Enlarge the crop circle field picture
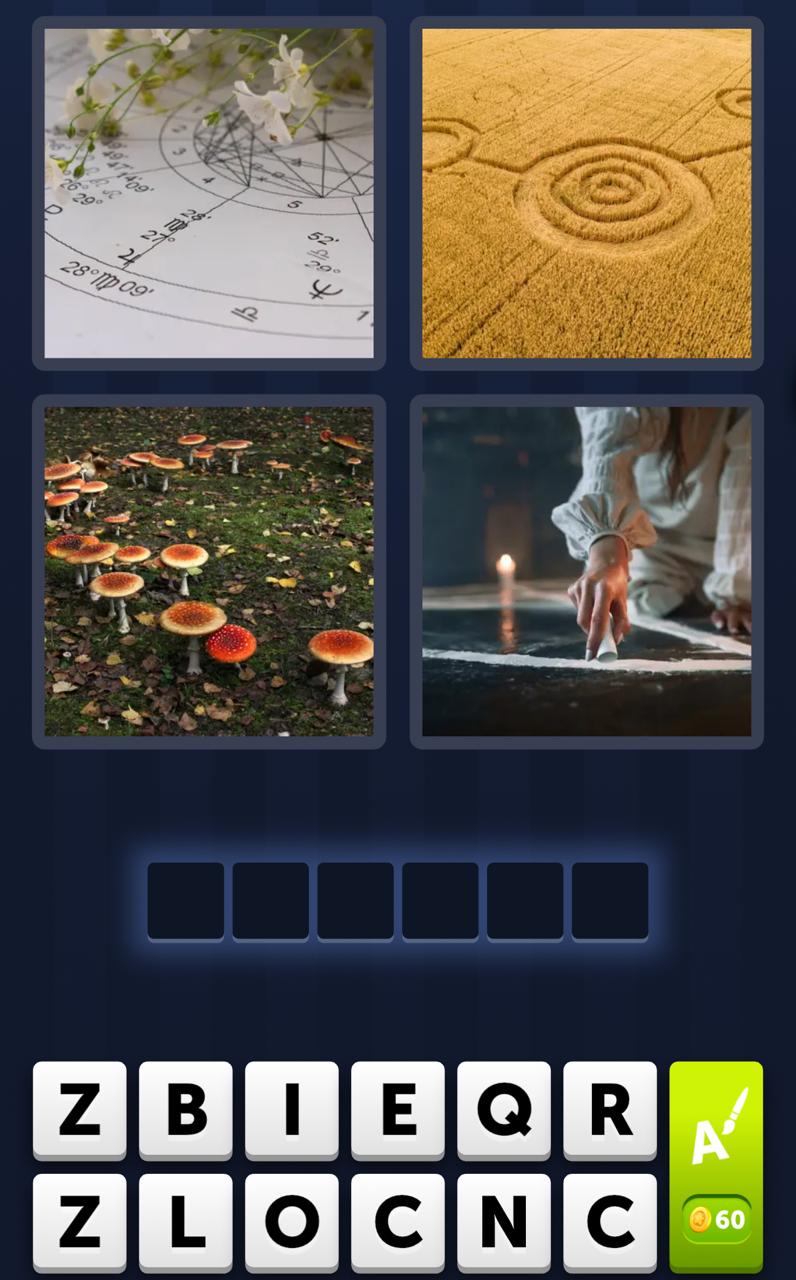 (x=586, y=193)
